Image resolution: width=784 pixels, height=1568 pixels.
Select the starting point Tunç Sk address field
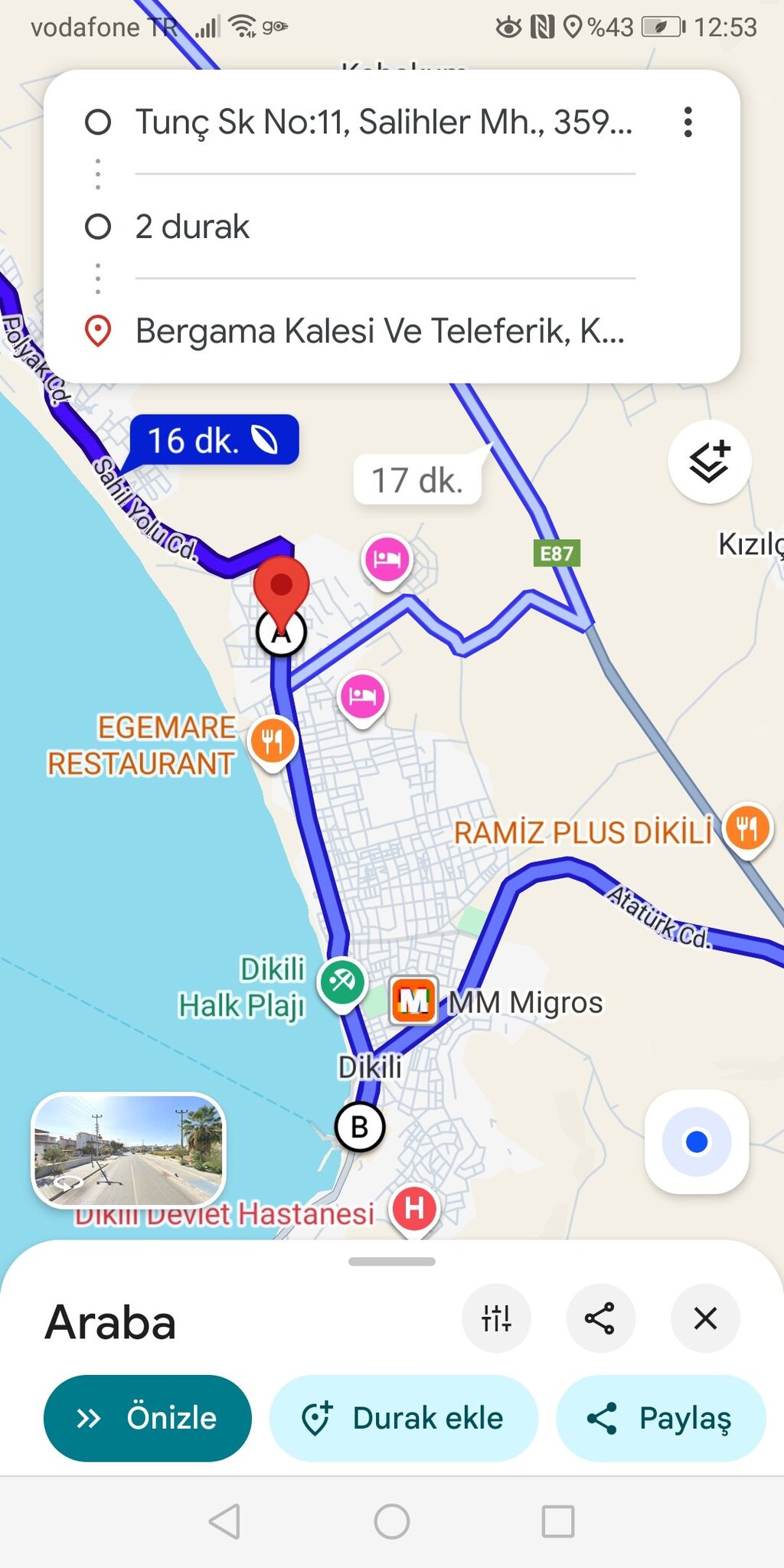click(383, 121)
